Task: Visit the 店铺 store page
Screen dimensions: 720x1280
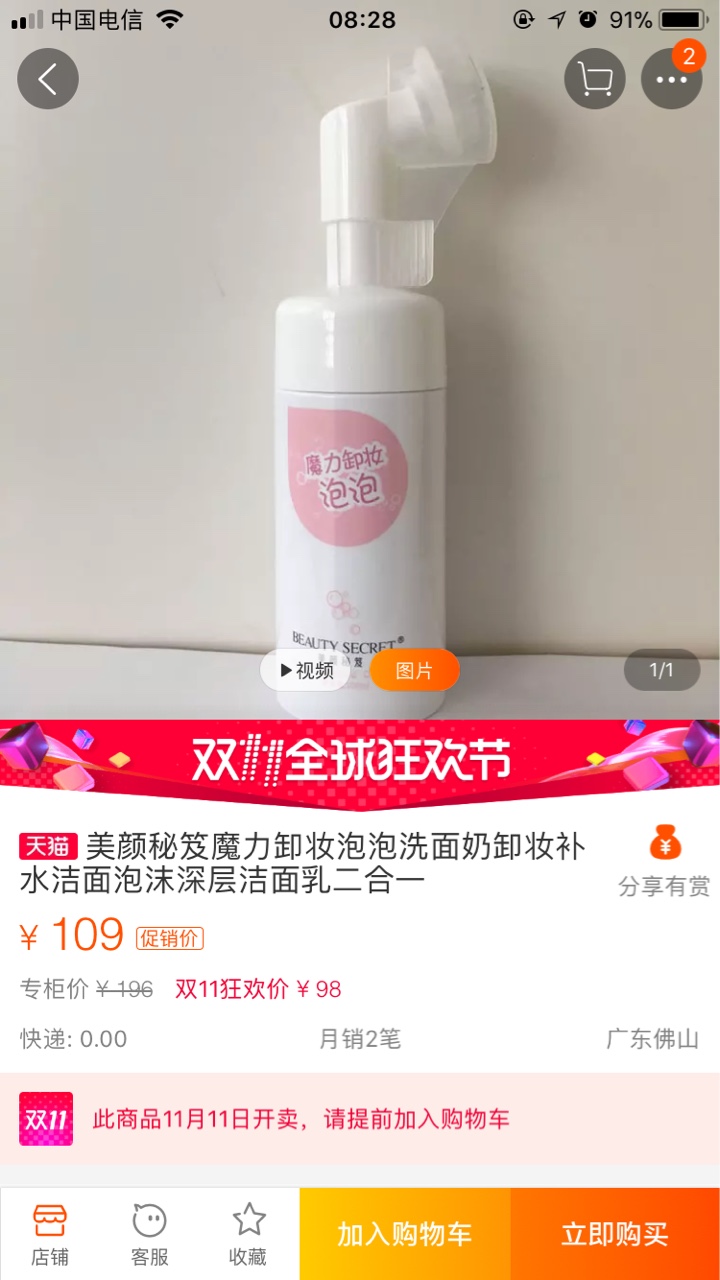Action: click(50, 1234)
